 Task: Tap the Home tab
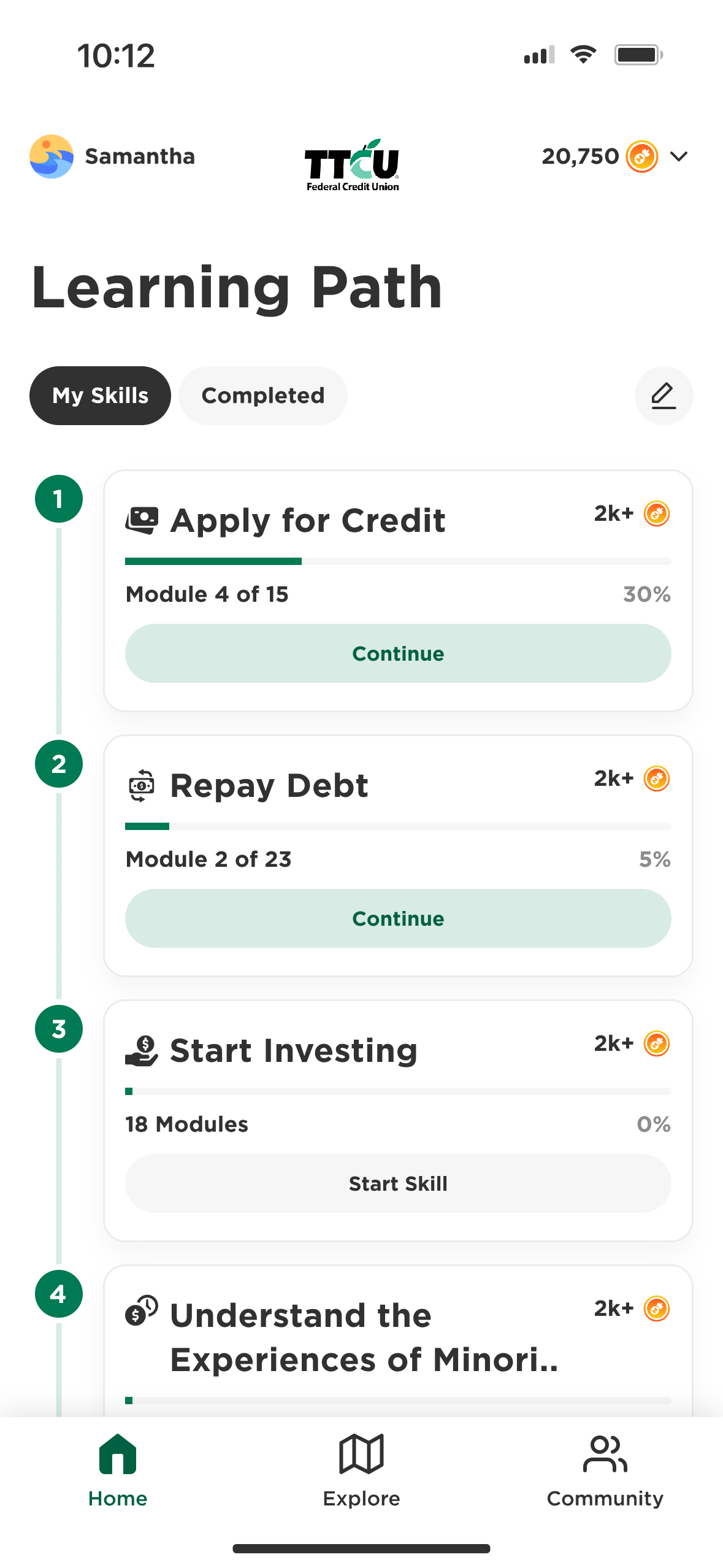pyautogui.click(x=118, y=1470)
